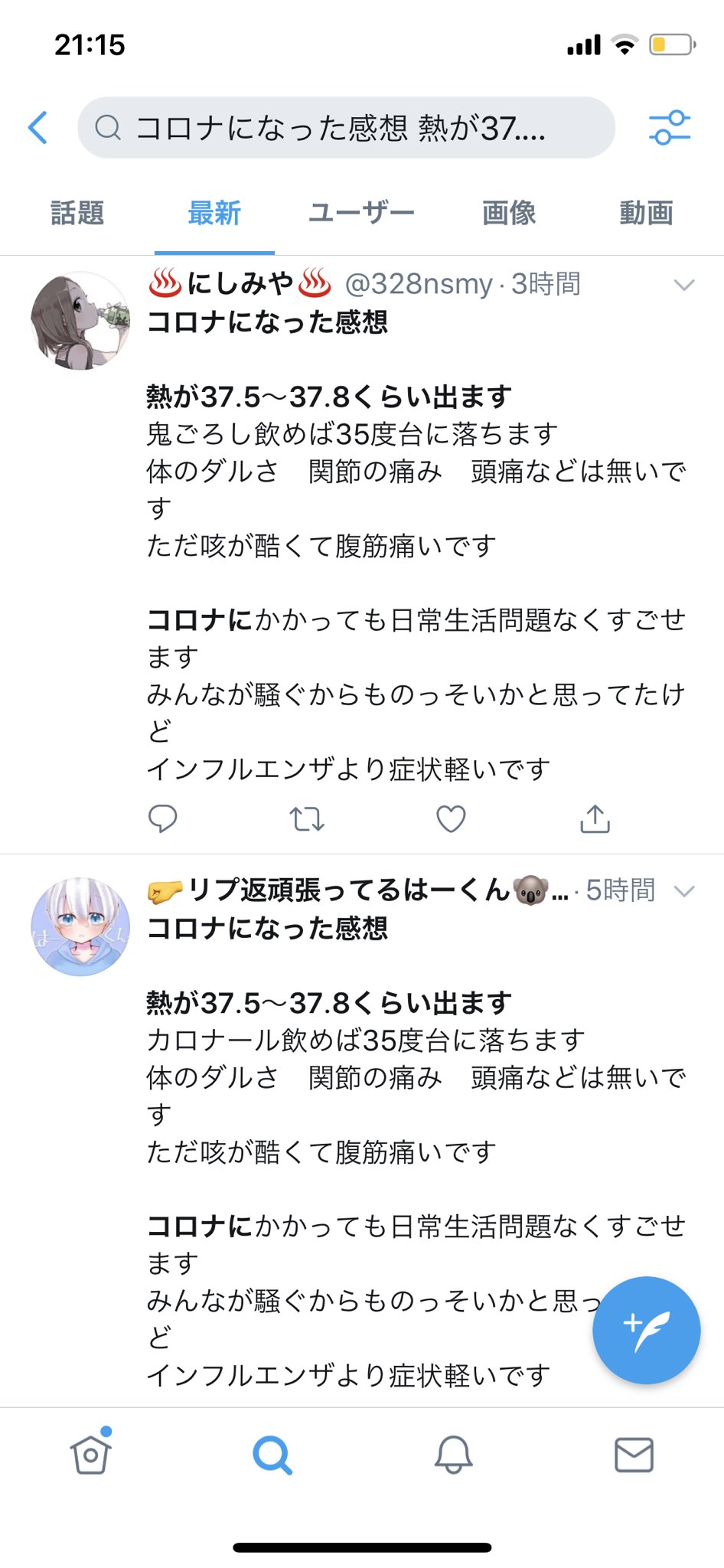Open direct messages envelope

[634, 1455]
